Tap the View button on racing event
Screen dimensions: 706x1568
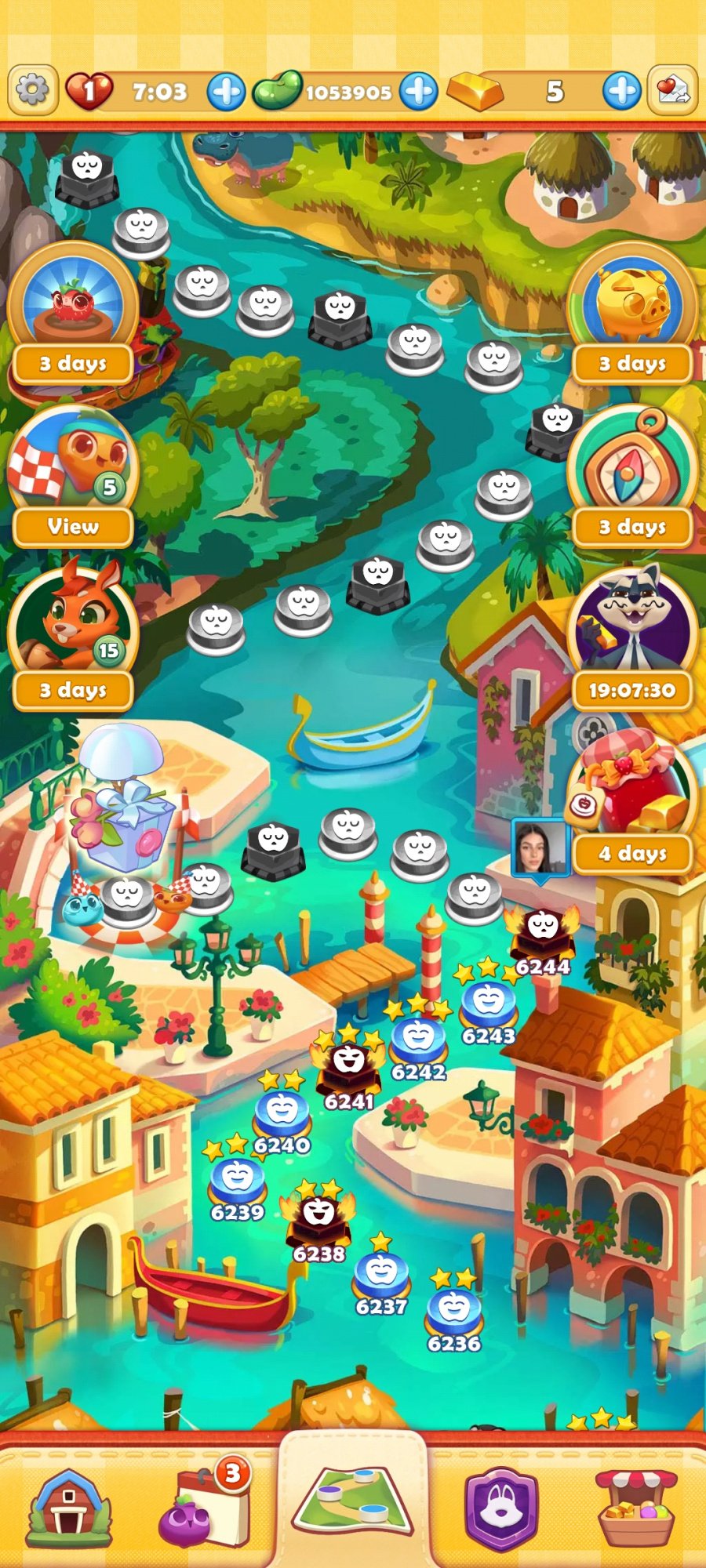click(x=72, y=526)
